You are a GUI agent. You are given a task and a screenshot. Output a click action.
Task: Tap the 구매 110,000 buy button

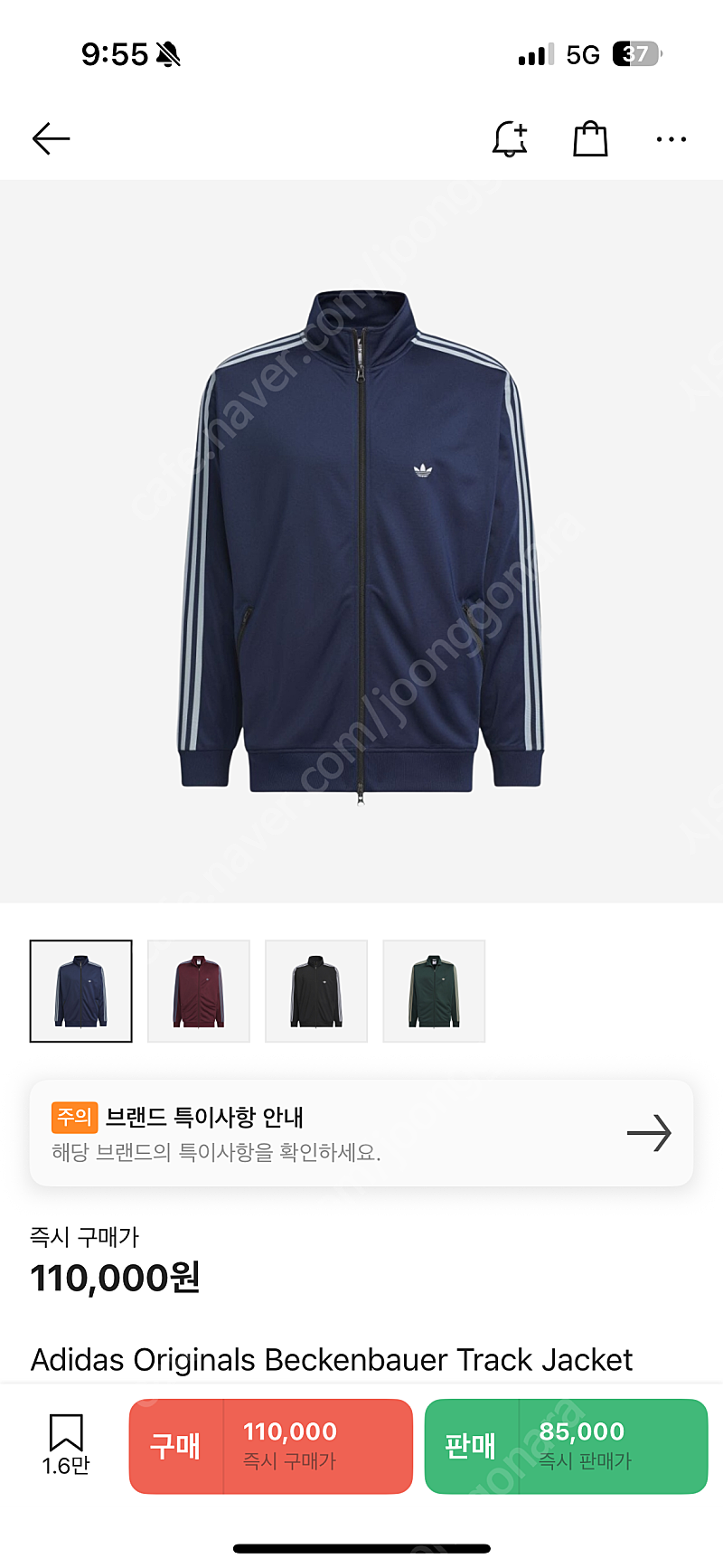point(271,1446)
